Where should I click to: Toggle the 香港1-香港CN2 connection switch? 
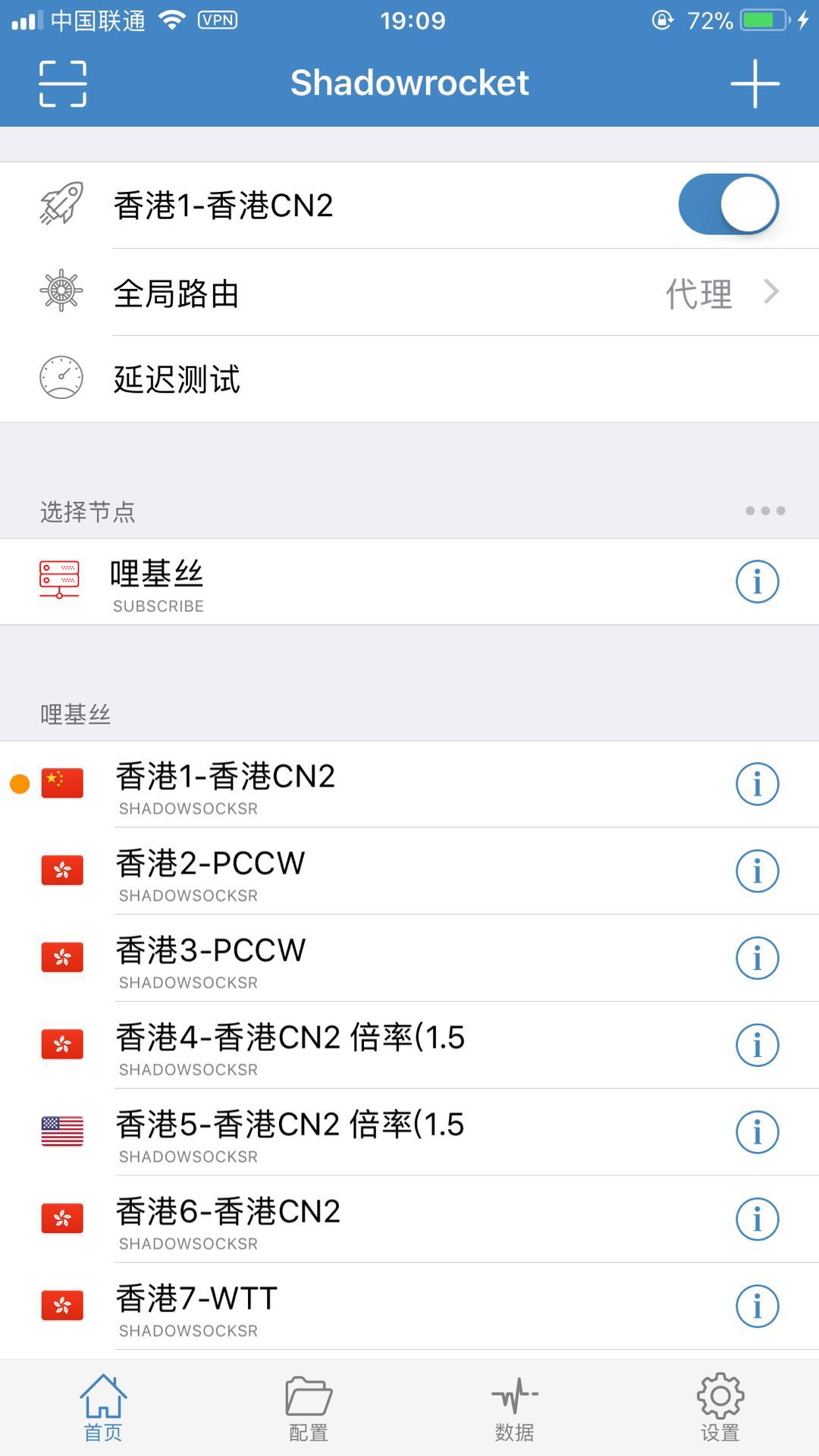pyautogui.click(x=728, y=205)
